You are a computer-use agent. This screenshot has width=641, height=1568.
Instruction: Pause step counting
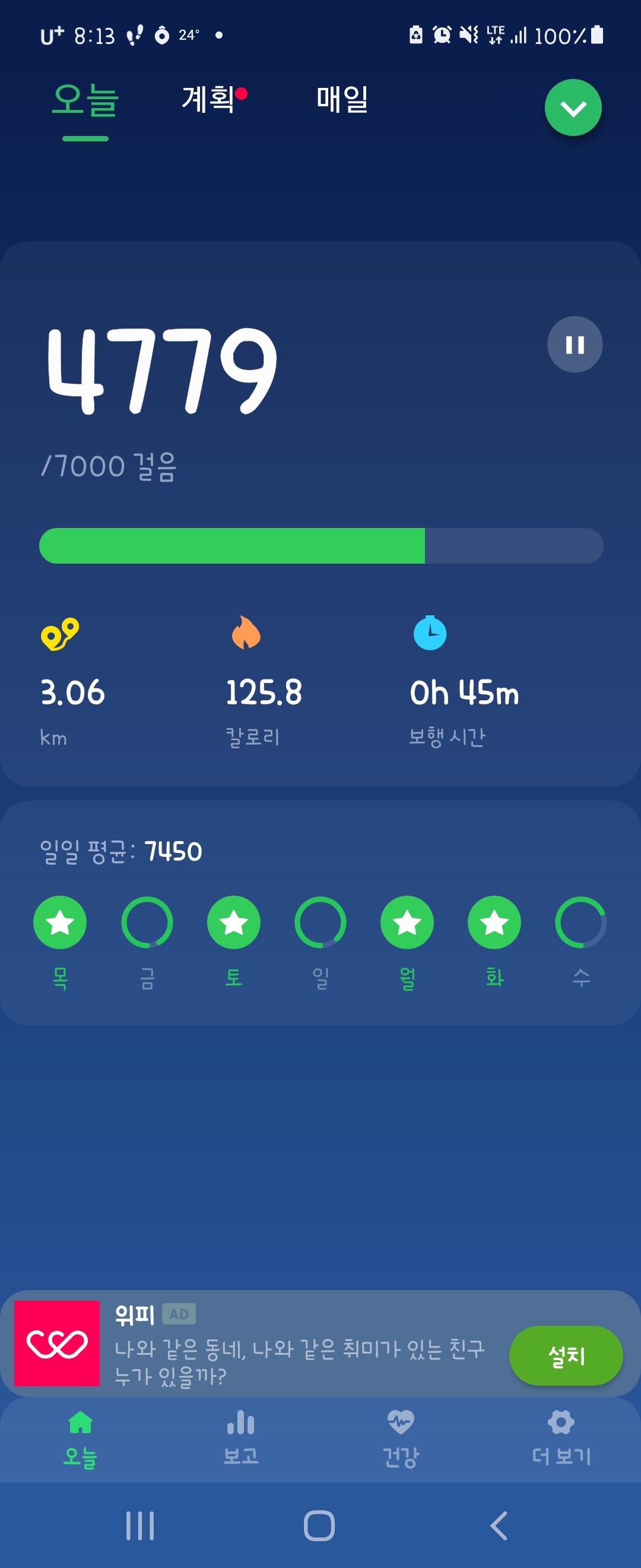click(575, 344)
